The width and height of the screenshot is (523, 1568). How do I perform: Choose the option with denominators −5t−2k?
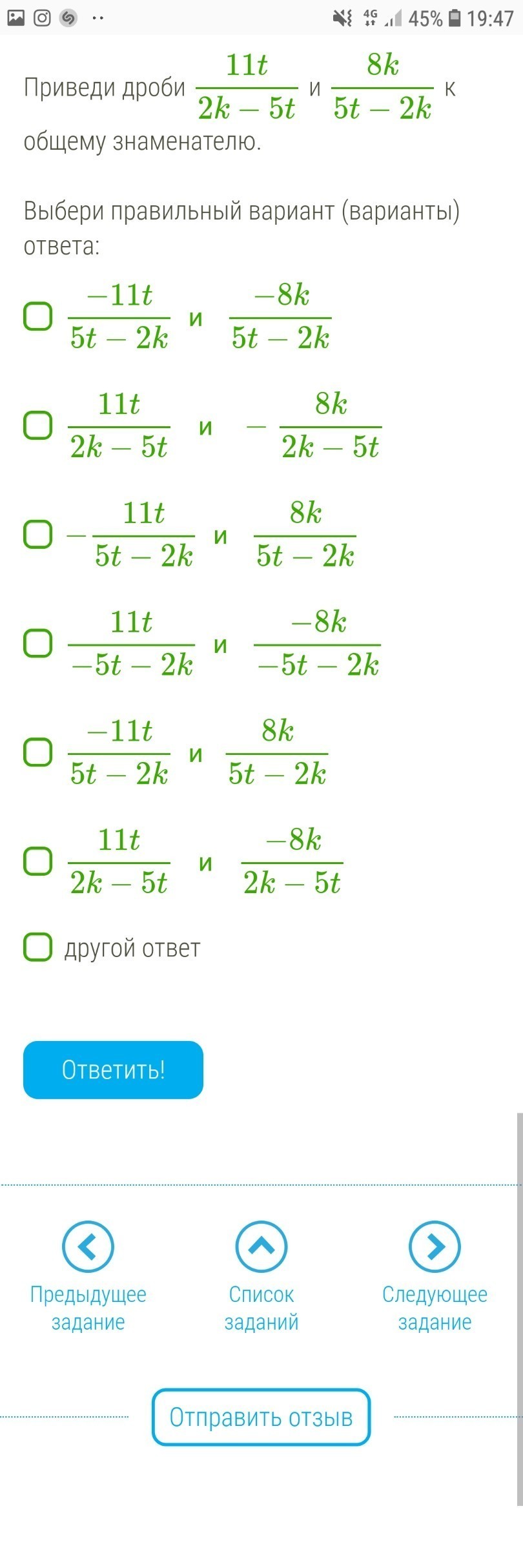[x=38, y=644]
